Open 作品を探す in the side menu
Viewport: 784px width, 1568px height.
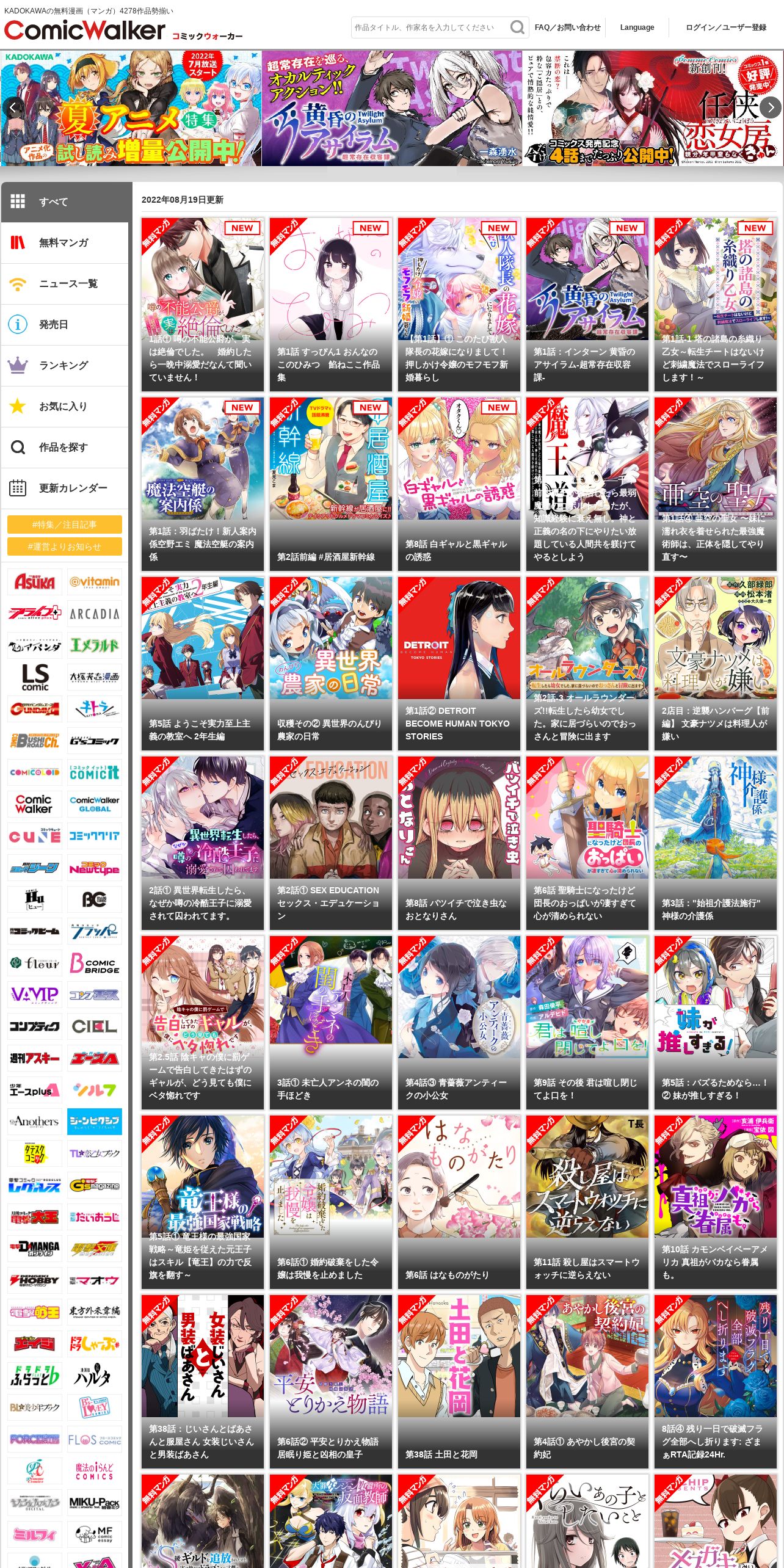click(x=65, y=448)
